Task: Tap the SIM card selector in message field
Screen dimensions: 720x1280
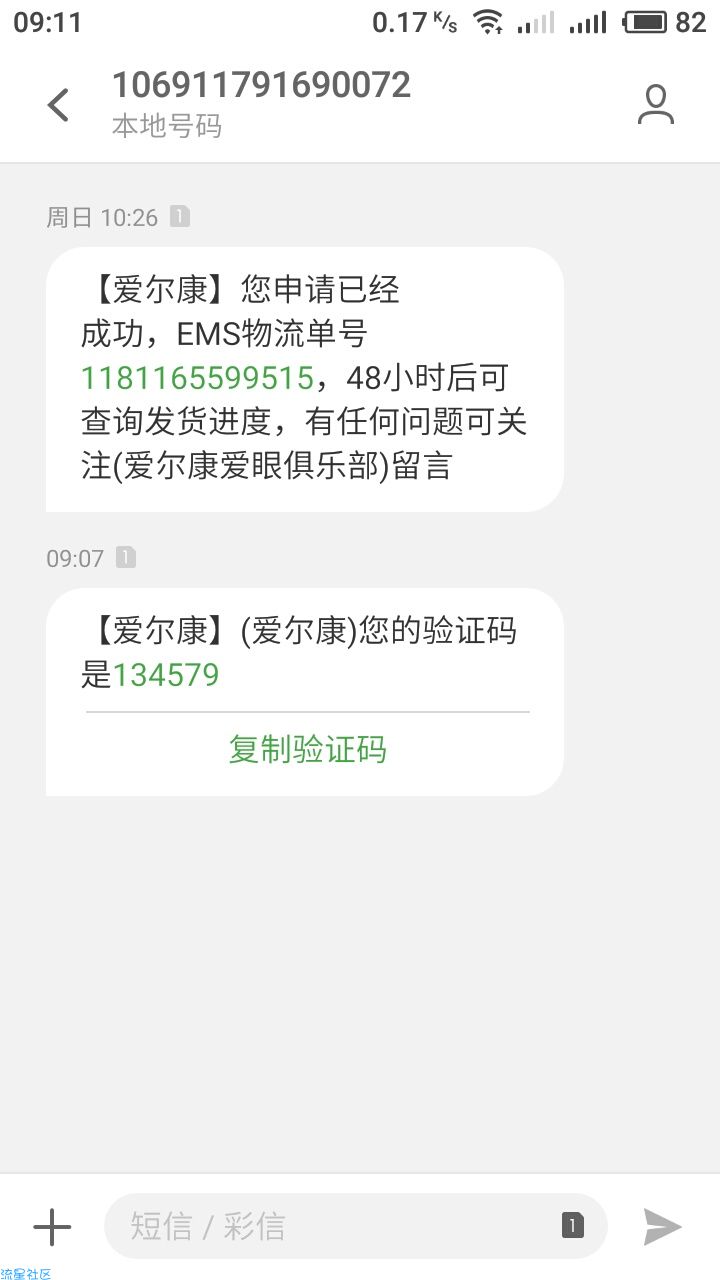Action: point(573,1226)
